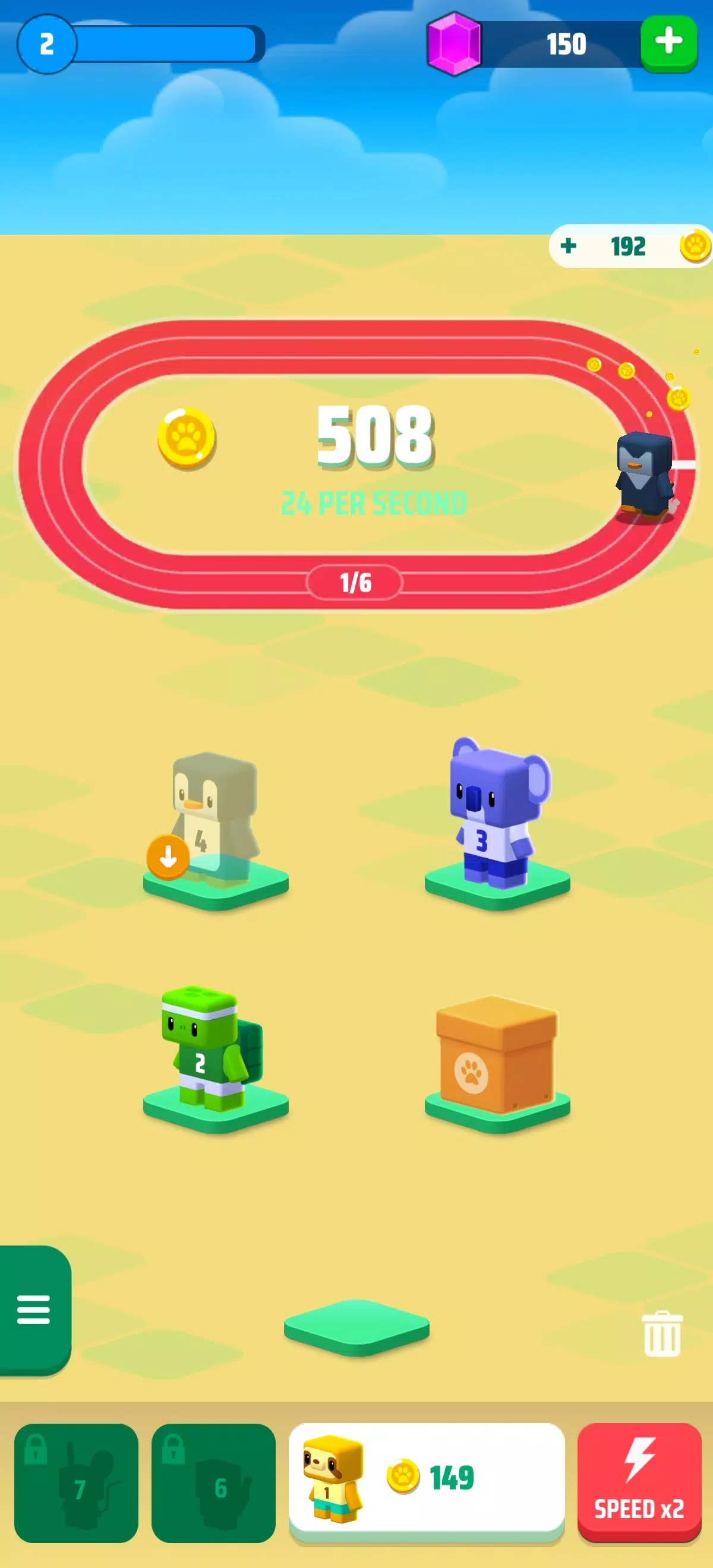The width and height of the screenshot is (713, 1568).
Task: Open the hamburger menu panel
Action: [33, 1309]
